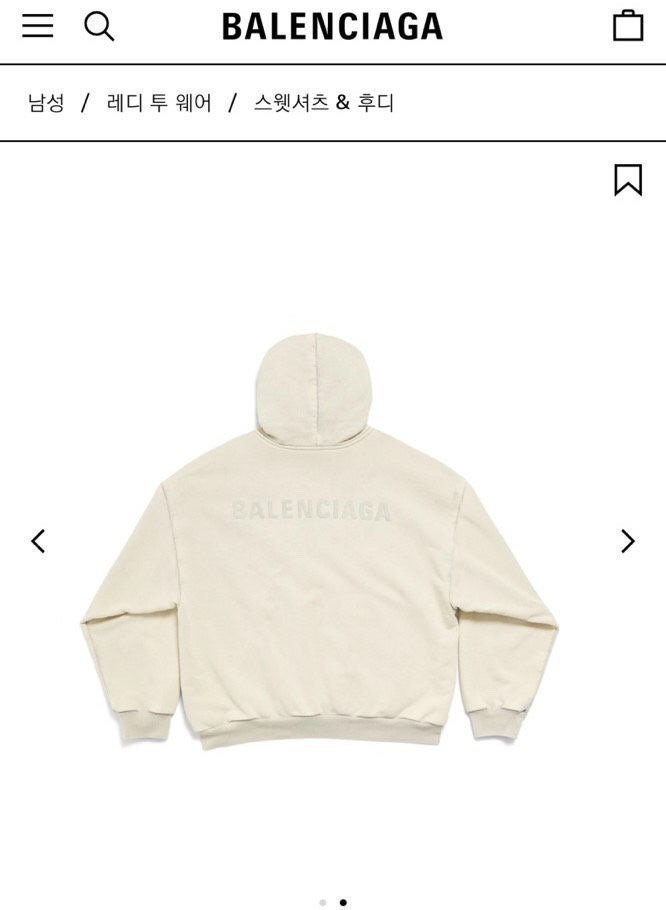Open the hamburger menu
Screen dimensions: 666x910
pos(38,26)
